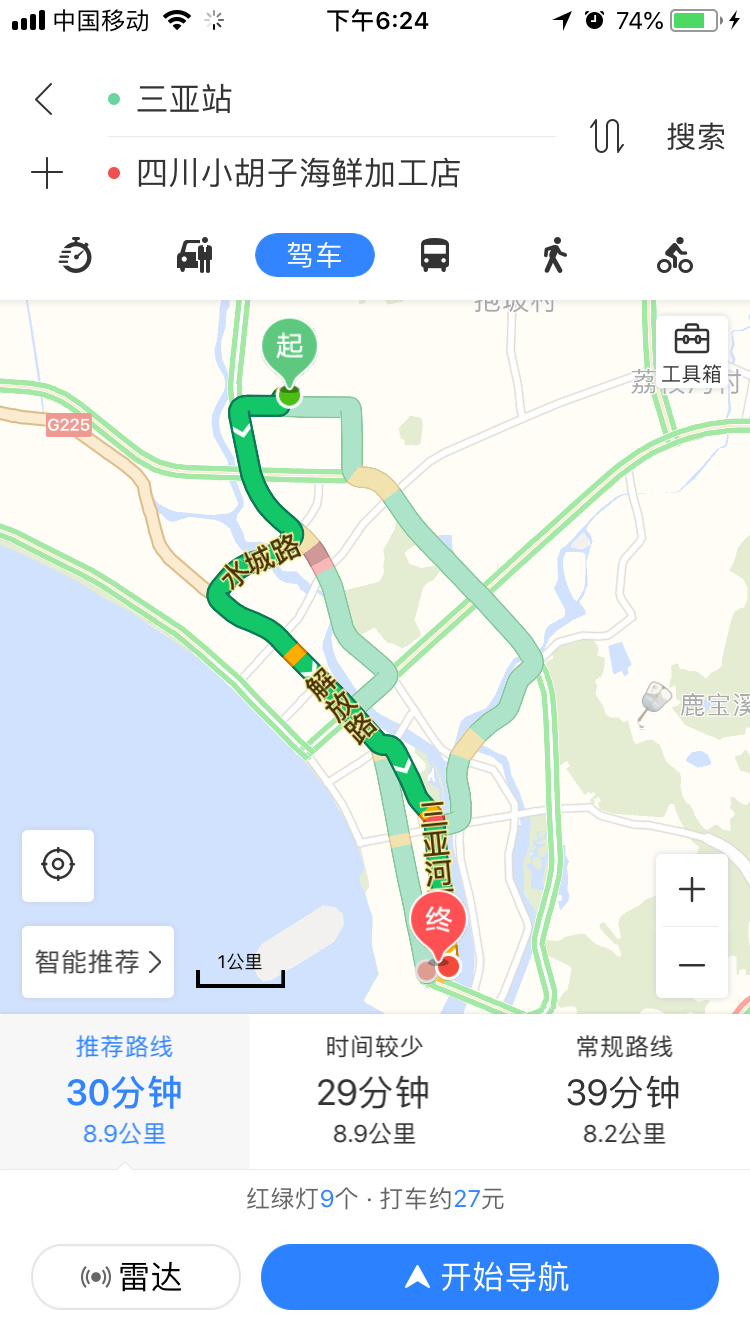This screenshot has height=1334, width=750.
Task: Select the 驾车 driving tab
Action: tap(314, 256)
